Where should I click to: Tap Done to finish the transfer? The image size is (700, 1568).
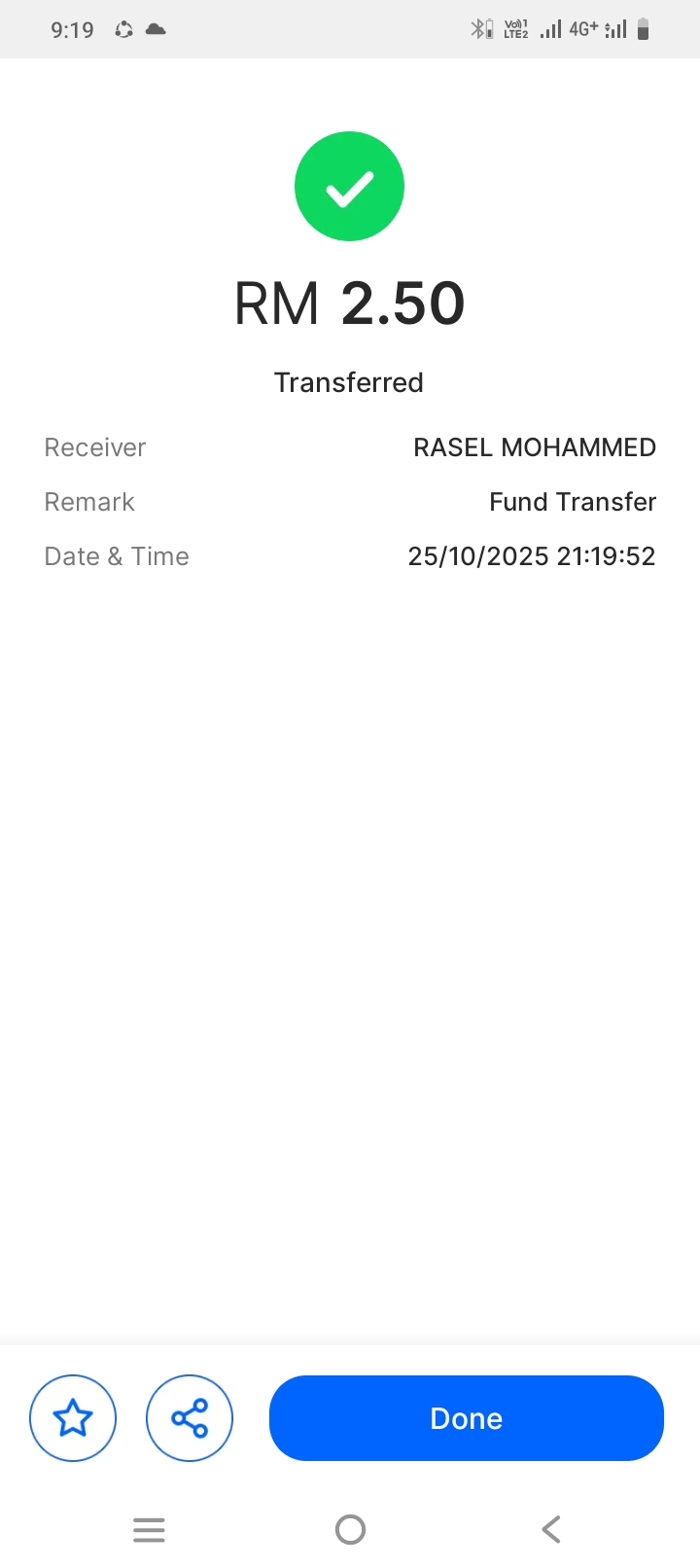[466, 1418]
